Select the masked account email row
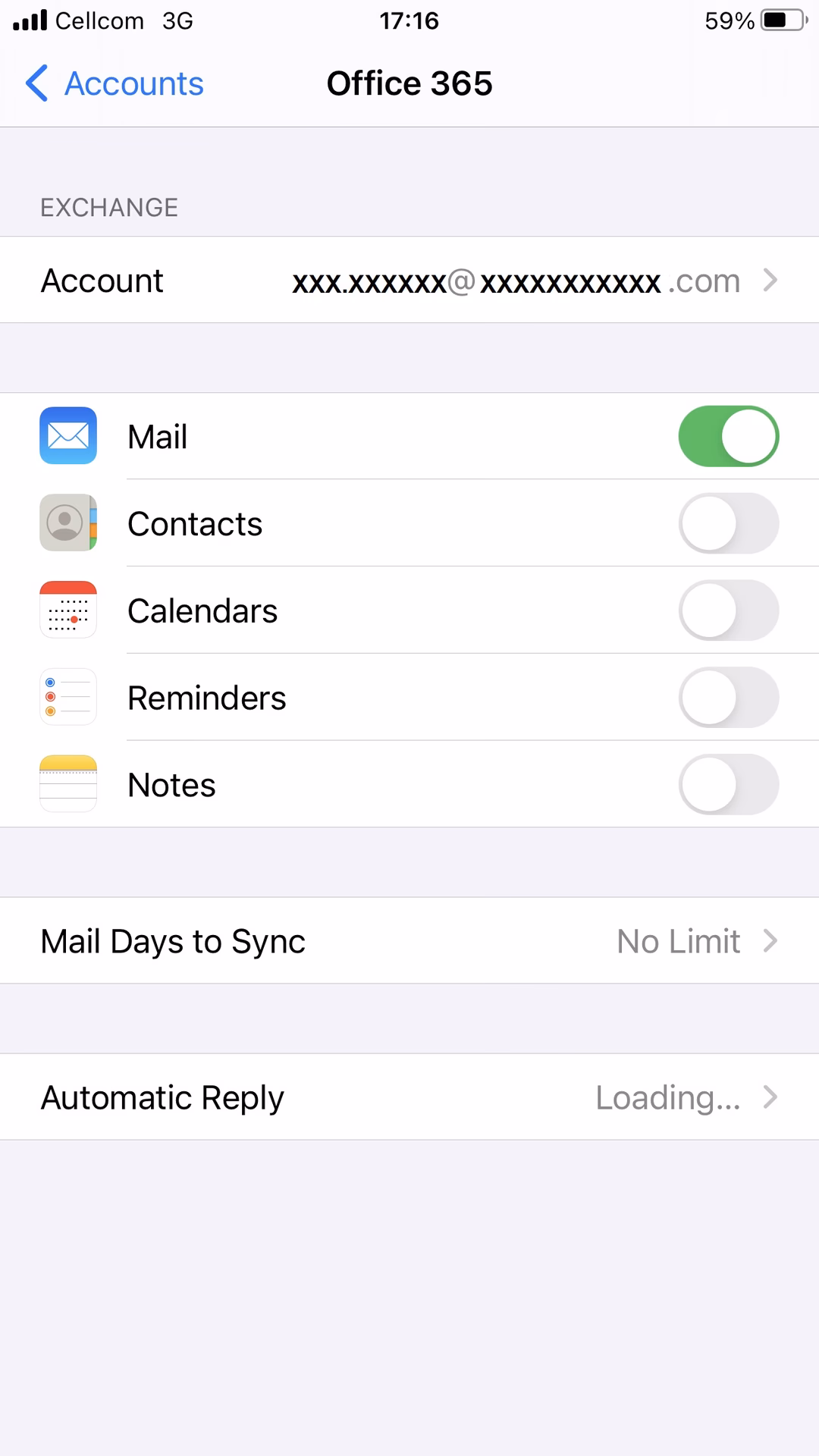Image resolution: width=819 pixels, height=1456 pixels. 516,280
